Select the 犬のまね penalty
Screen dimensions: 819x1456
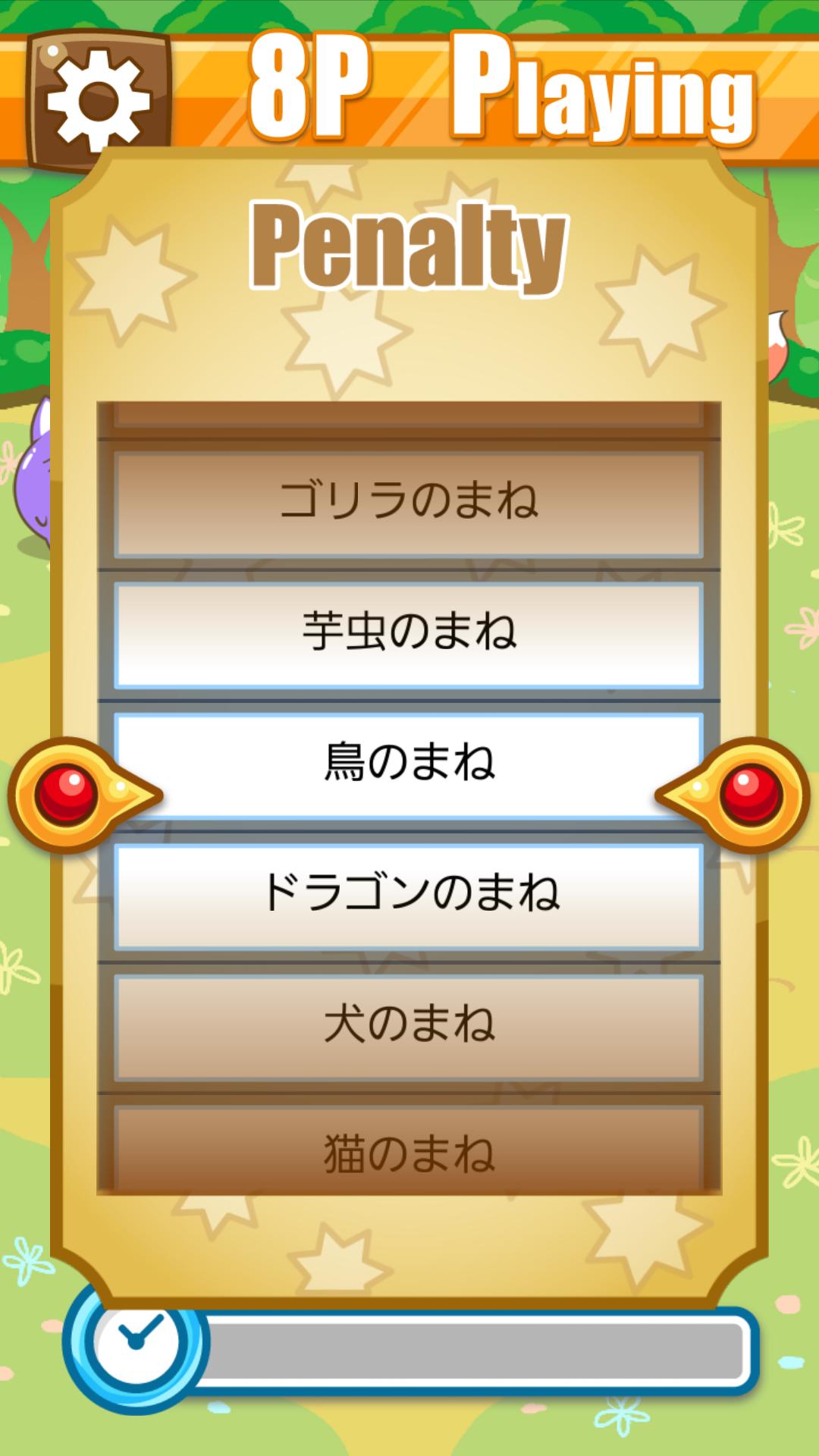tap(409, 1025)
